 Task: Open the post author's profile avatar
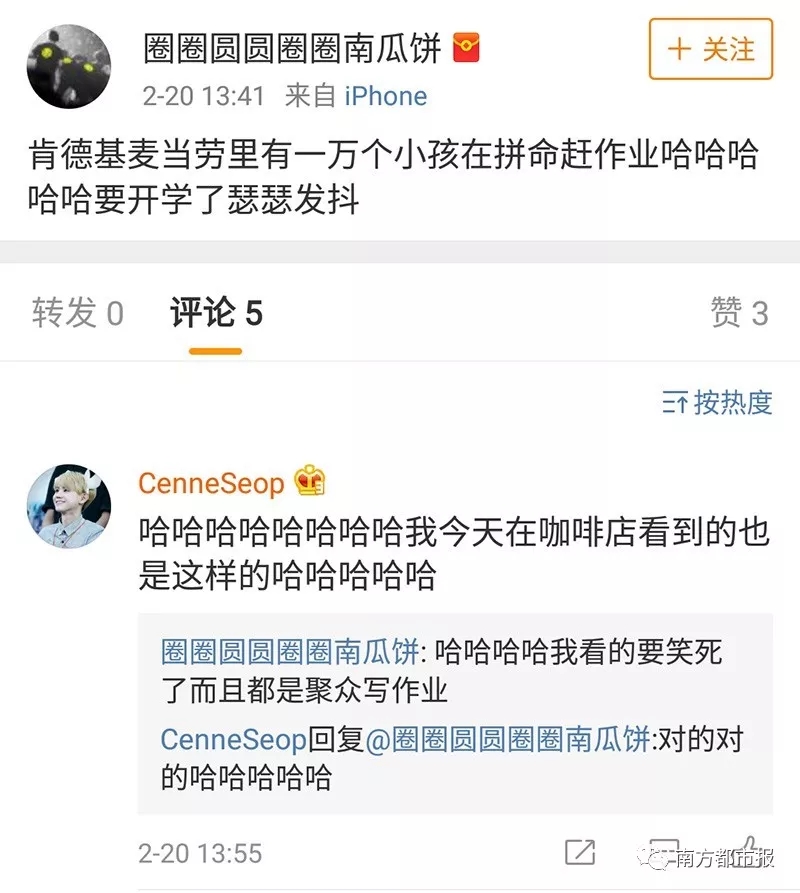(68, 66)
